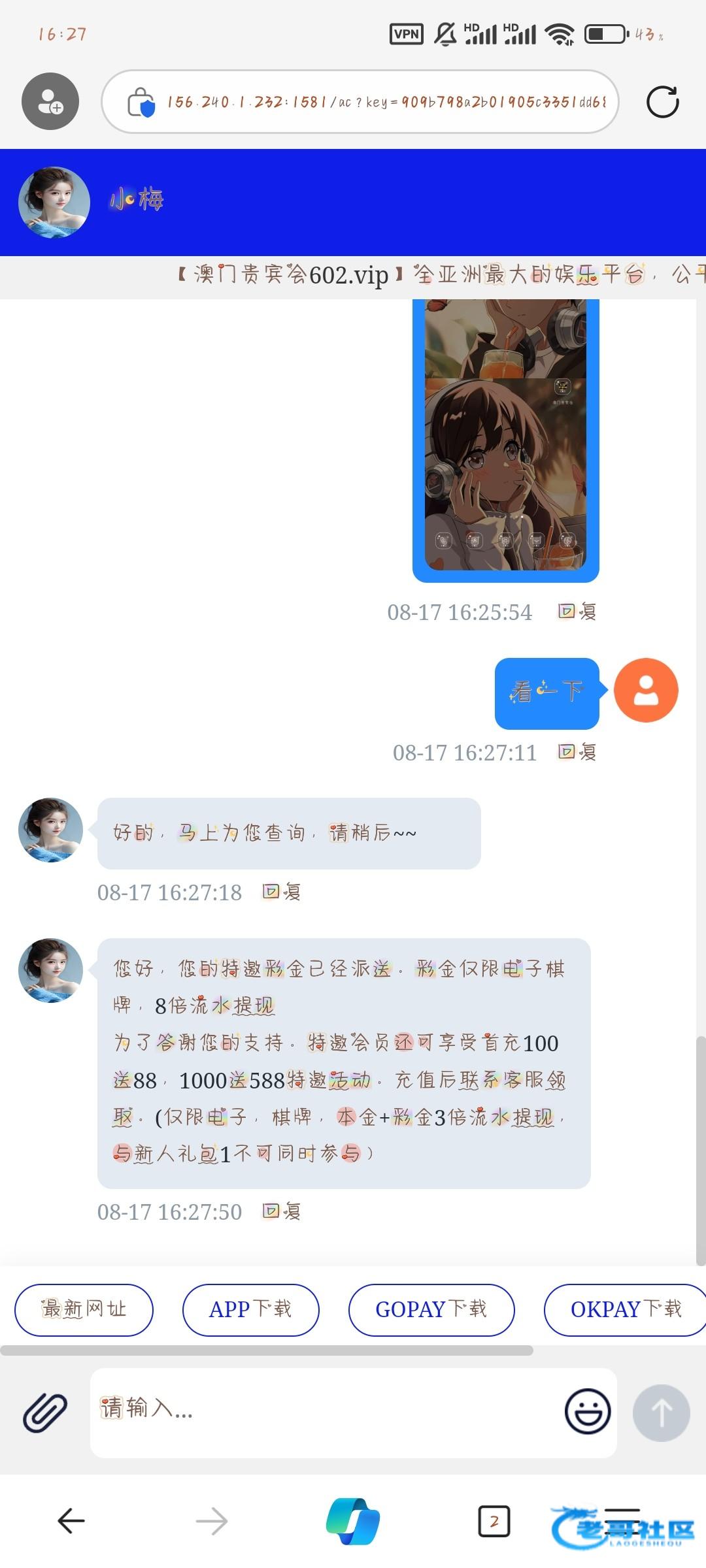Screen dimensions: 706x1568
Task: Select the 最新网址 chip
Action: click(84, 1309)
